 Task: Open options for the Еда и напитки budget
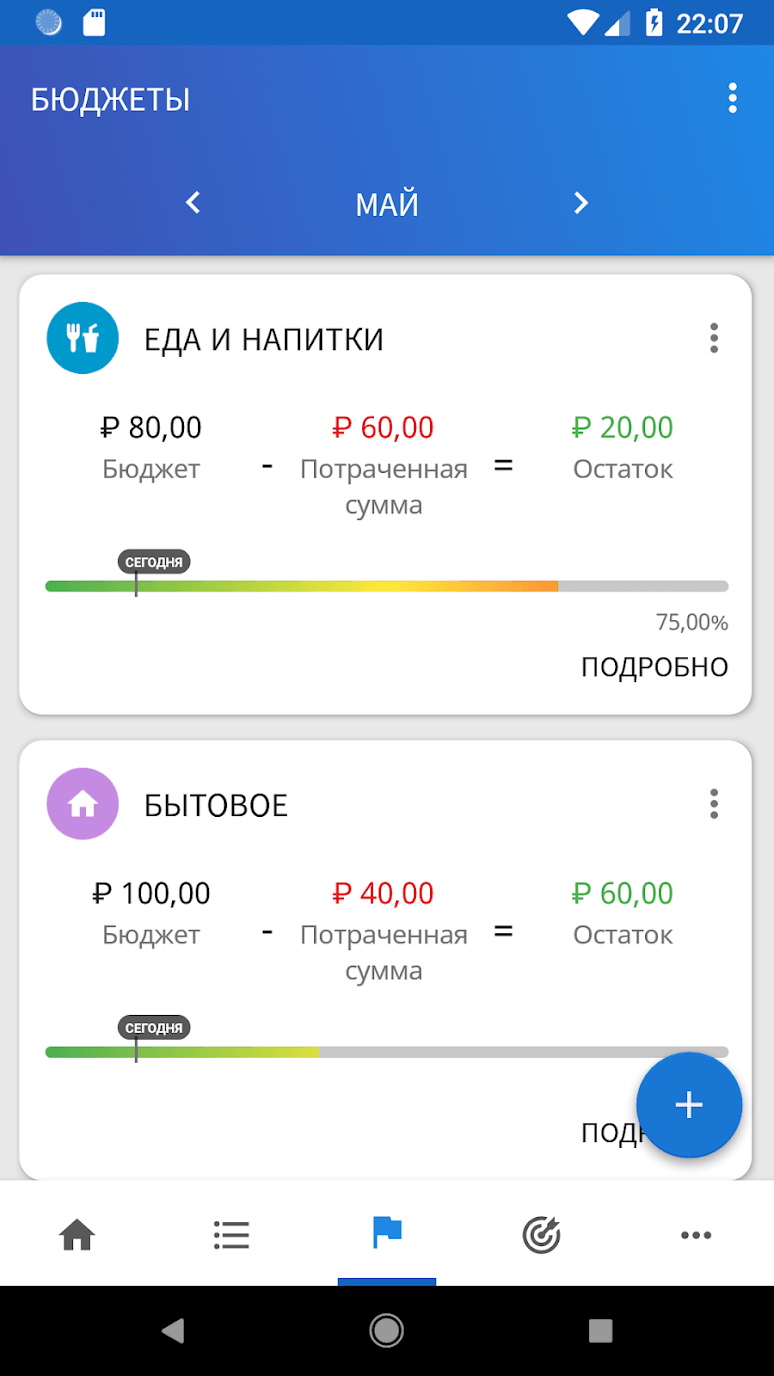click(713, 338)
